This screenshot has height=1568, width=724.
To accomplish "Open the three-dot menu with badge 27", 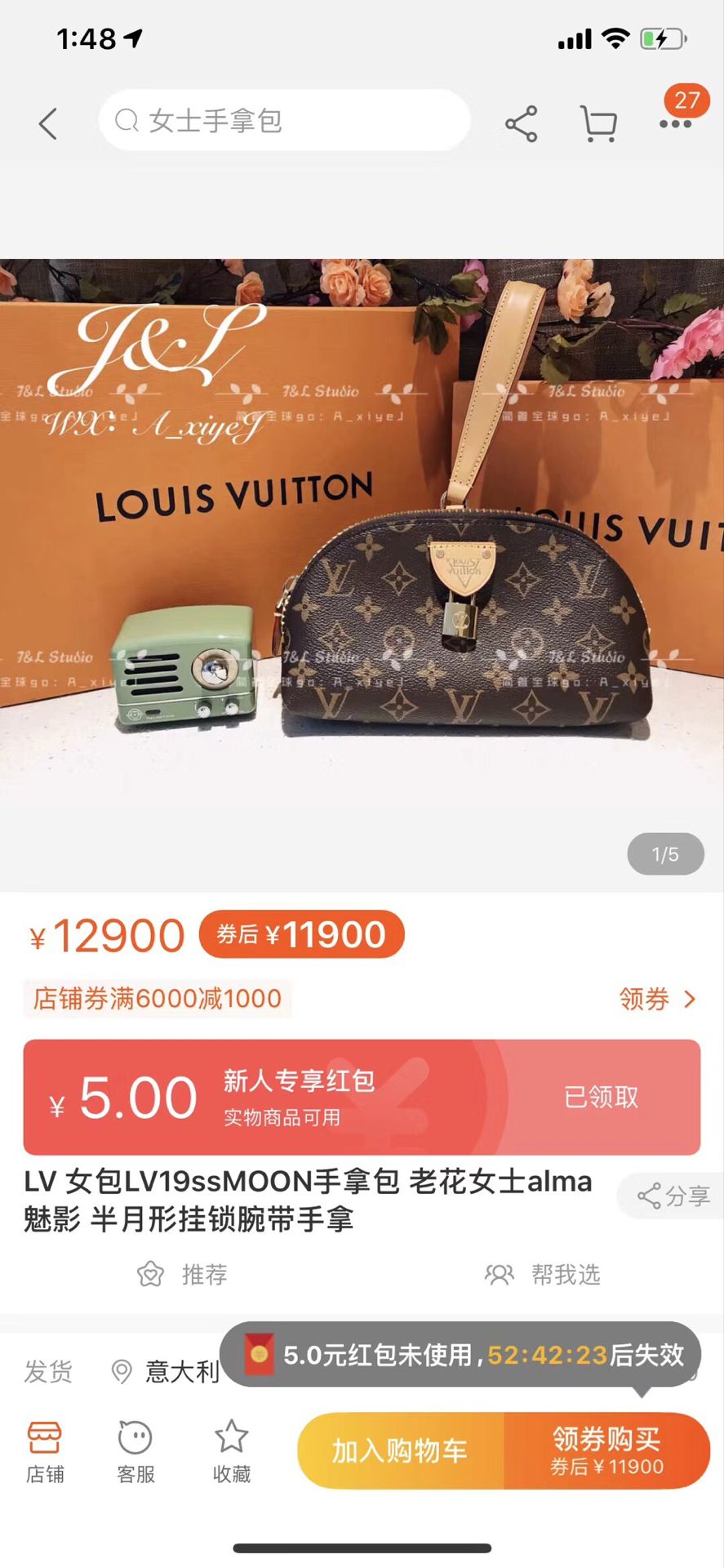I will pyautogui.click(x=676, y=122).
